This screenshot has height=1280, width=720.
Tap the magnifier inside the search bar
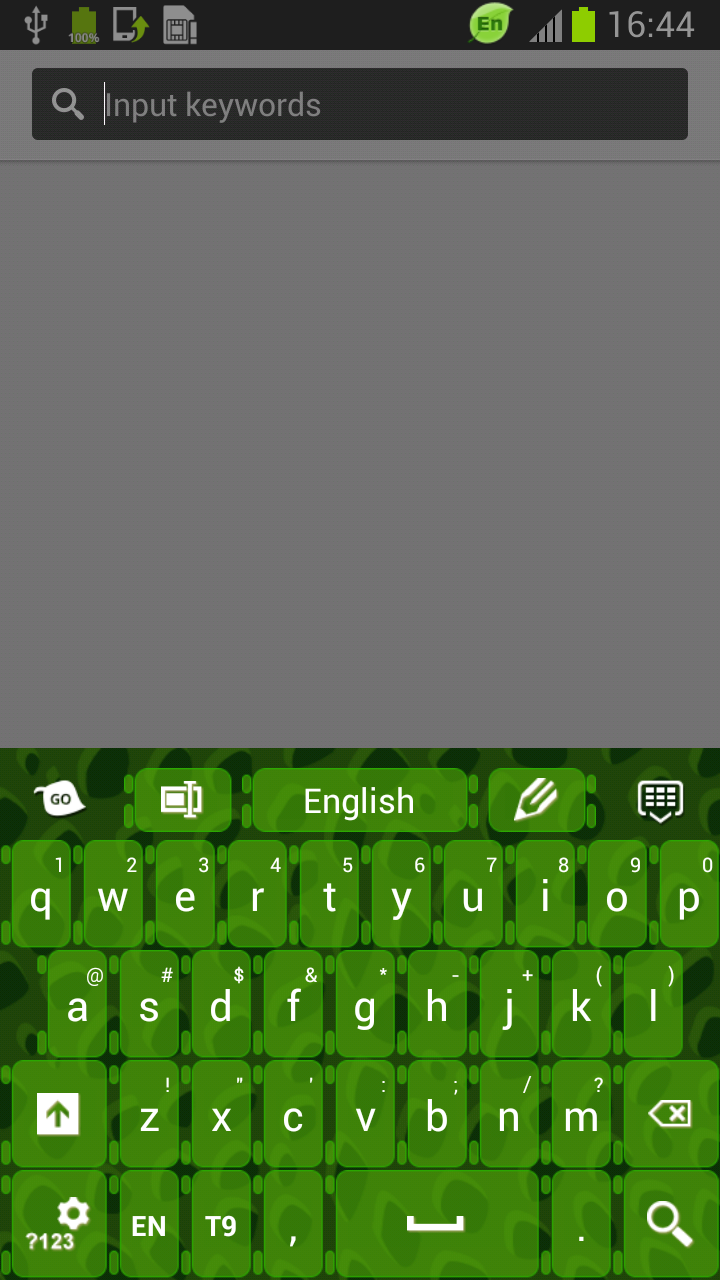66,103
